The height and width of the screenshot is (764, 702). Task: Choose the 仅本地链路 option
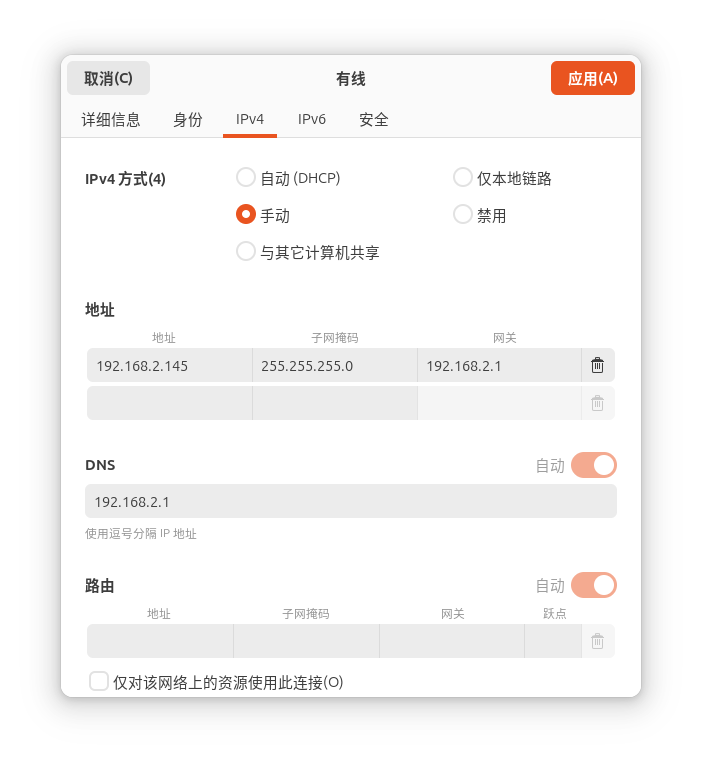(x=463, y=177)
